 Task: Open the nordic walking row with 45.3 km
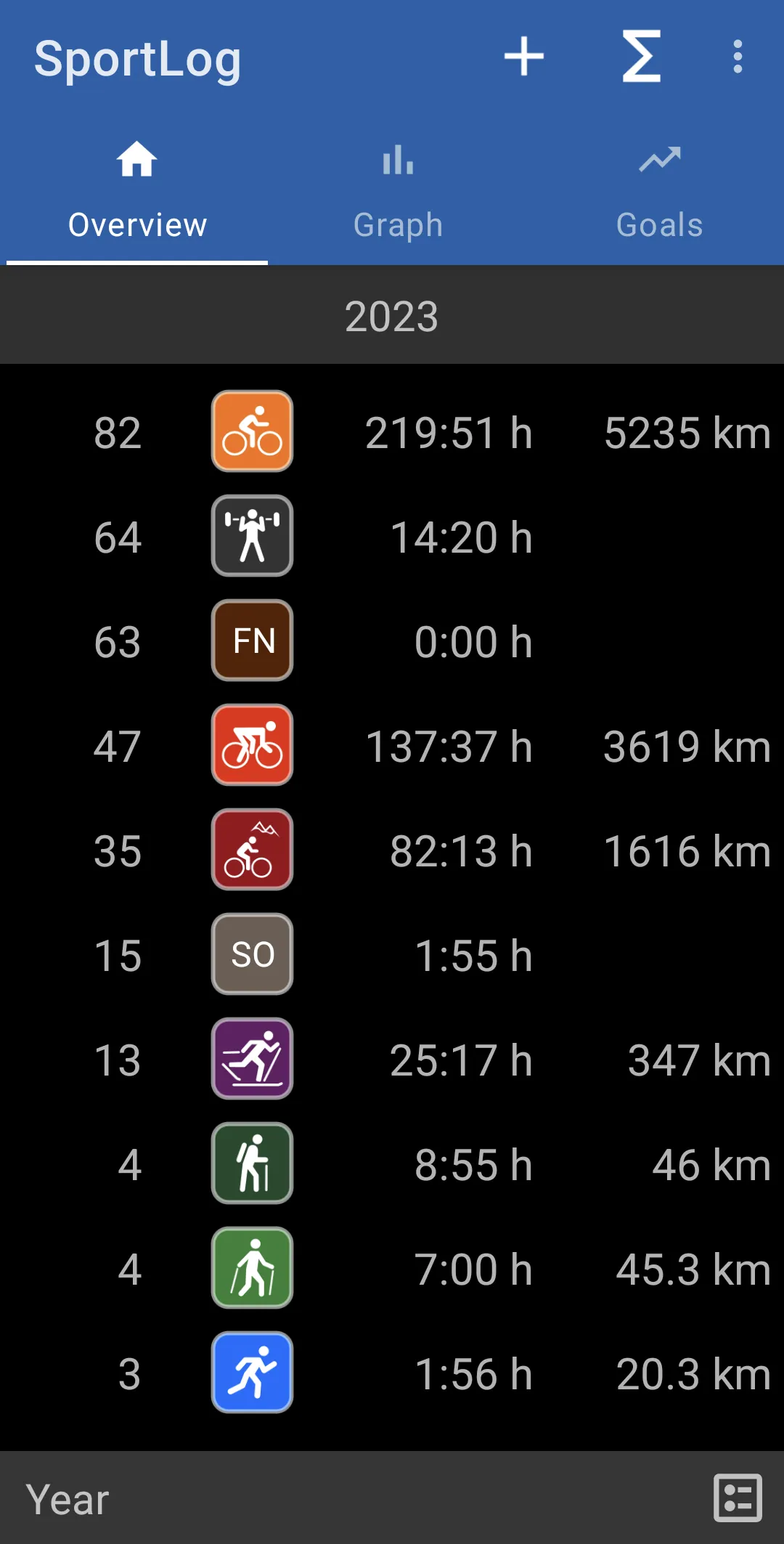[392, 1268]
